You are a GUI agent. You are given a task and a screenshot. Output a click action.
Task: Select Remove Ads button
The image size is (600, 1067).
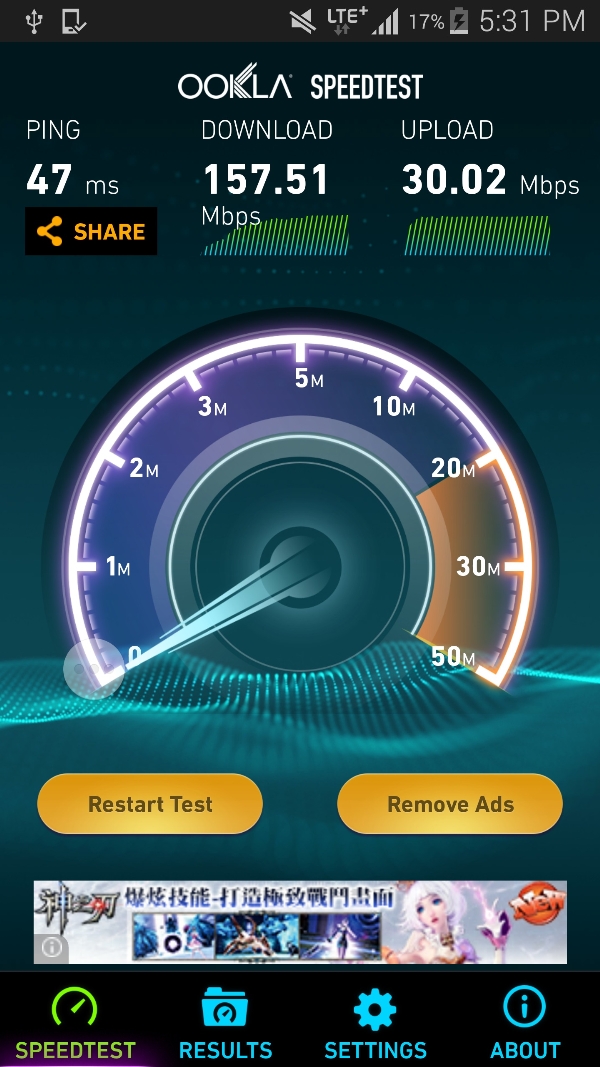click(450, 804)
